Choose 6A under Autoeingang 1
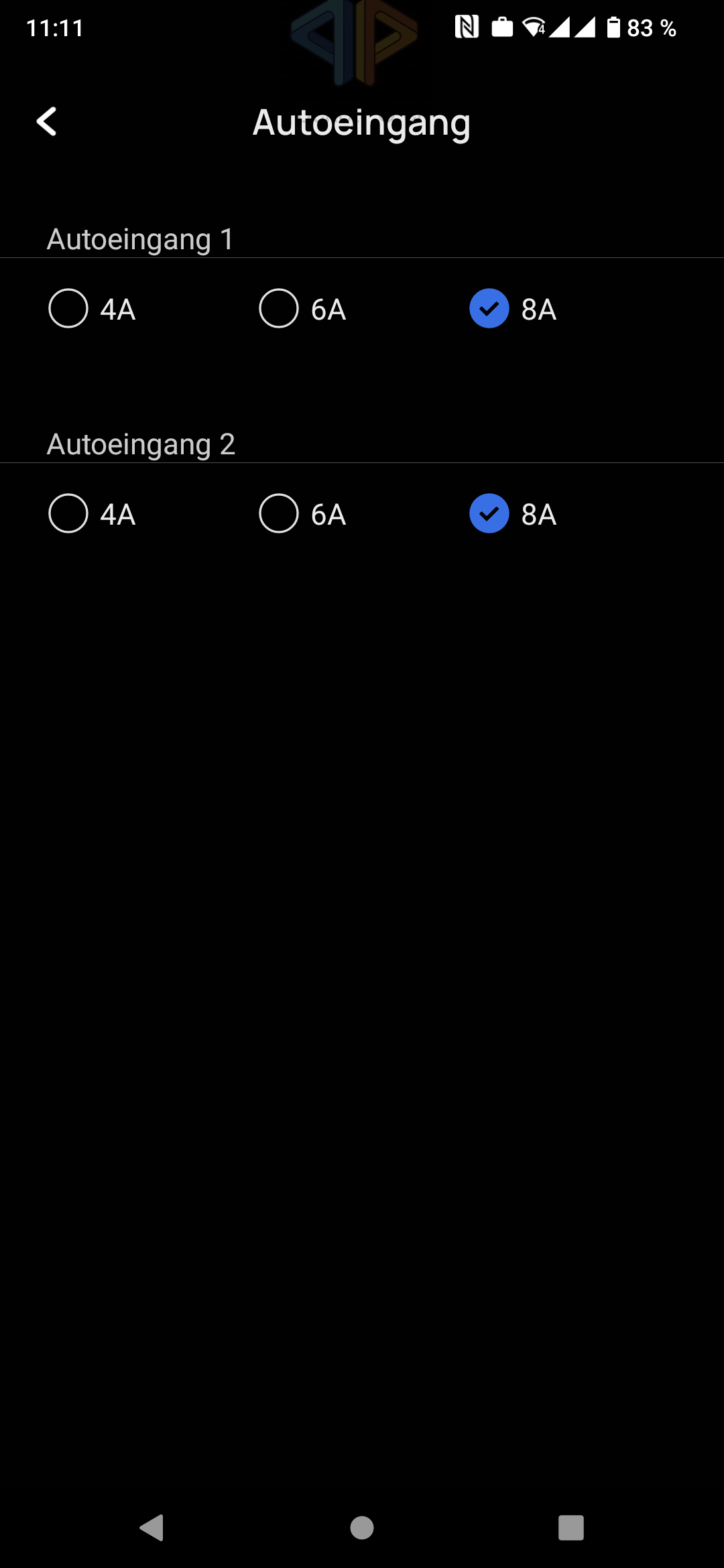Image resolution: width=724 pixels, height=1568 pixels. 279,308
